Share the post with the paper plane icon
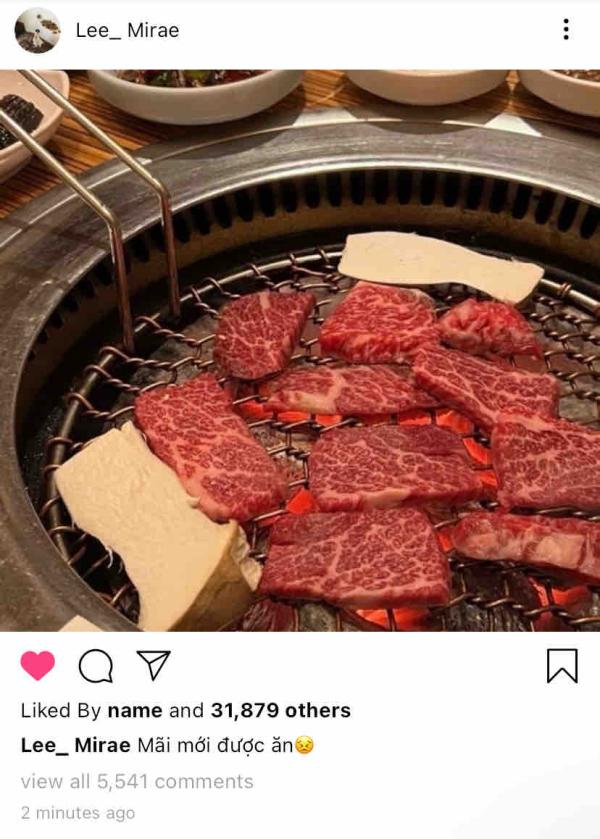Image resolution: width=600 pixels, height=839 pixels. [153, 665]
